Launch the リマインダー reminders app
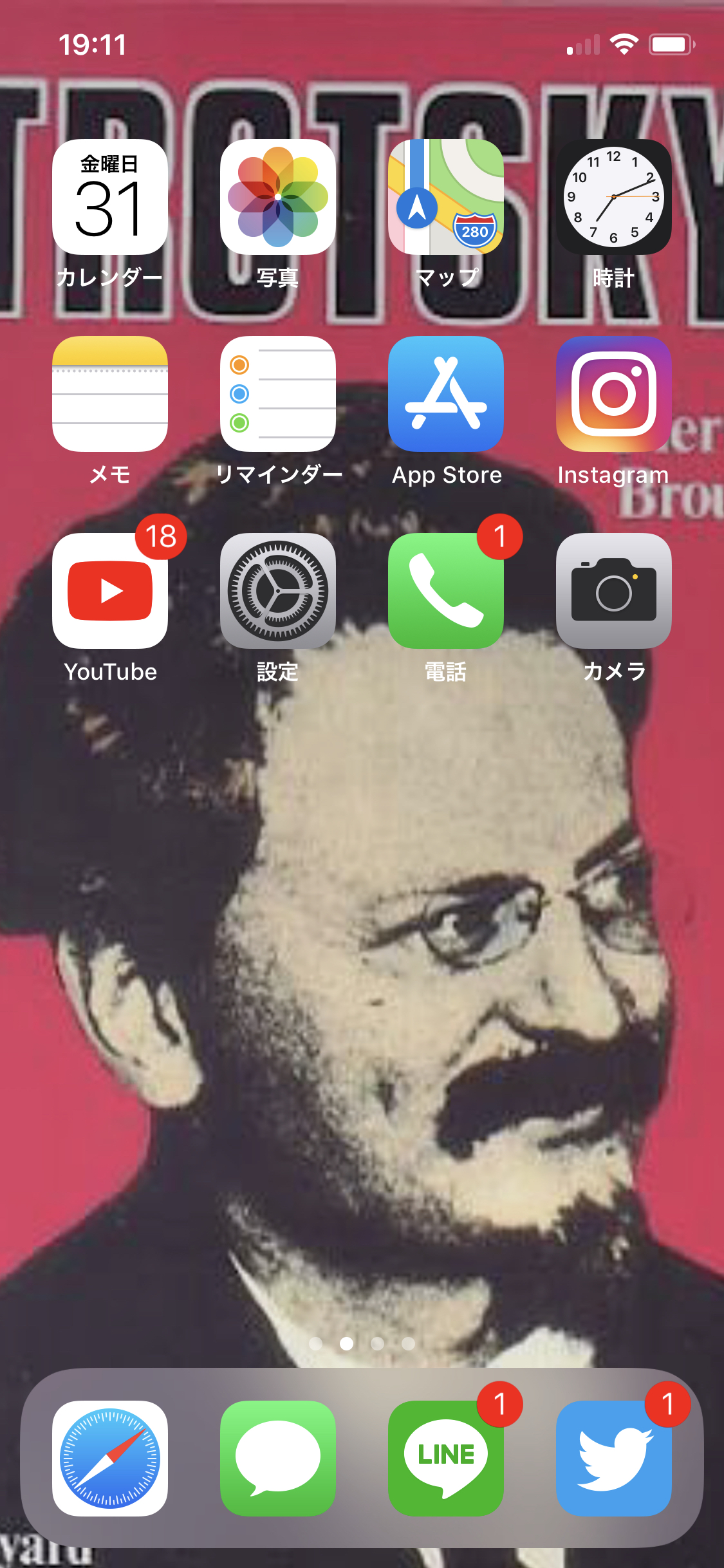 point(278,394)
